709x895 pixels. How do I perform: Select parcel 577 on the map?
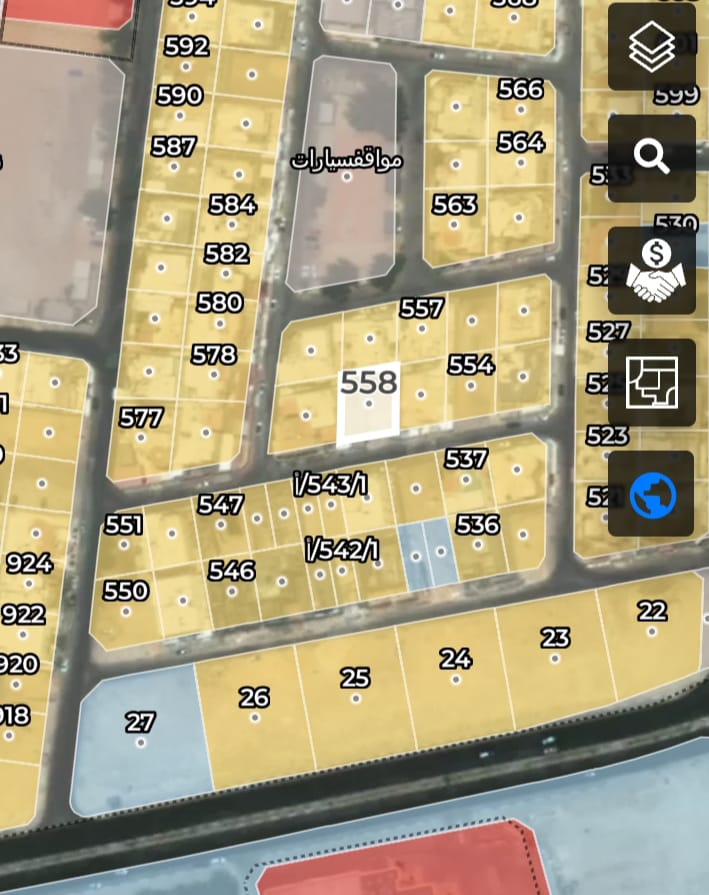point(141,419)
